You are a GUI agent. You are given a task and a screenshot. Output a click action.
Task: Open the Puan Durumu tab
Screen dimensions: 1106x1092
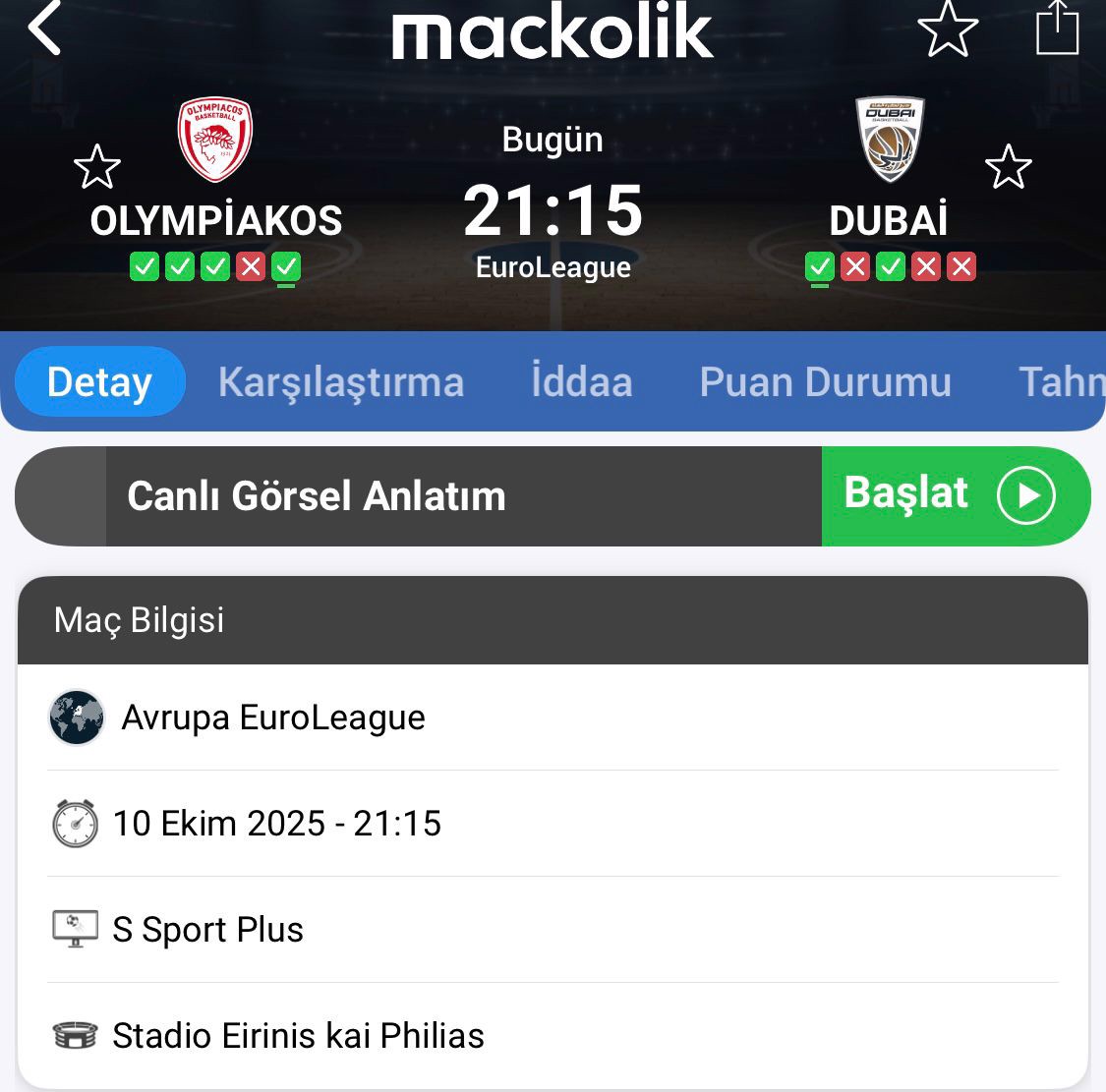[x=825, y=382]
